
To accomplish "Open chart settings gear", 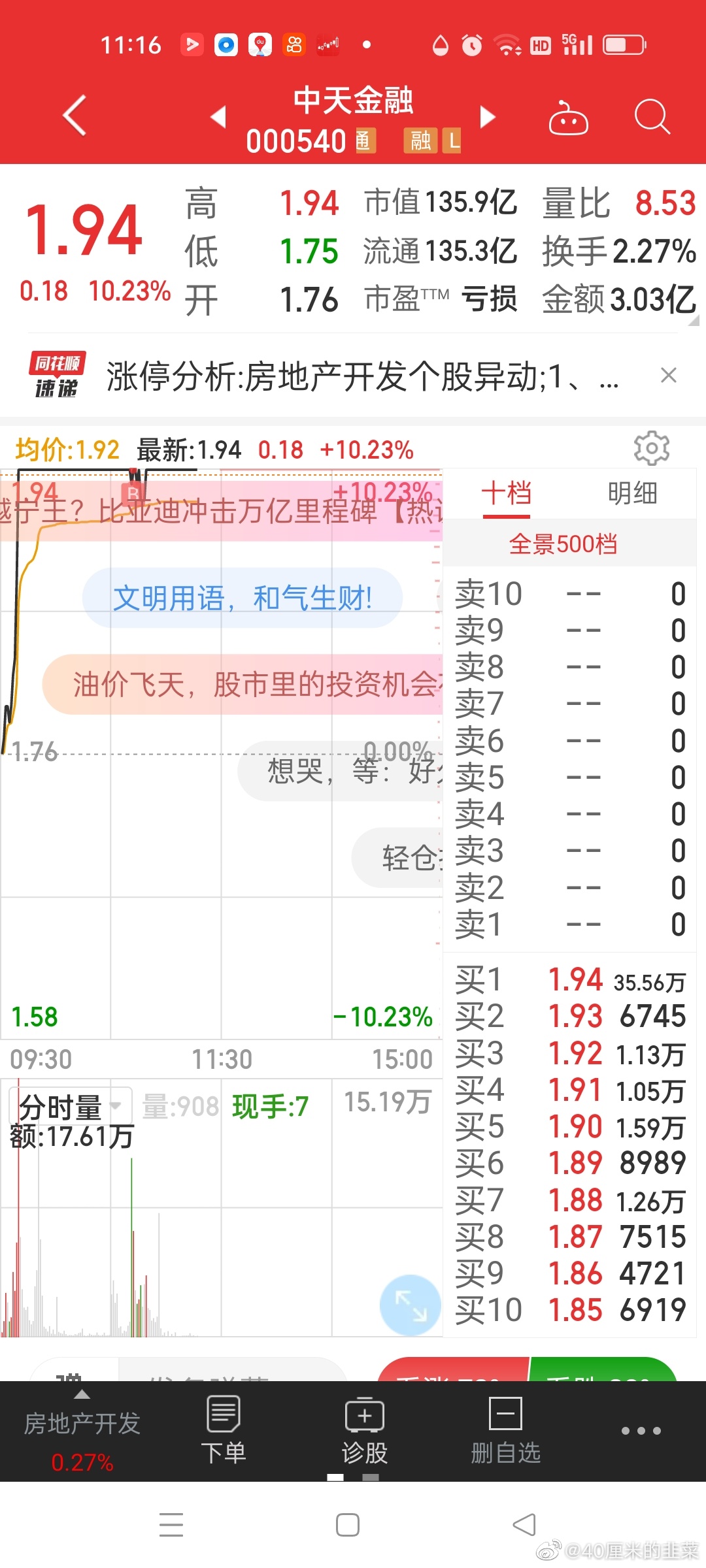I will coord(652,448).
